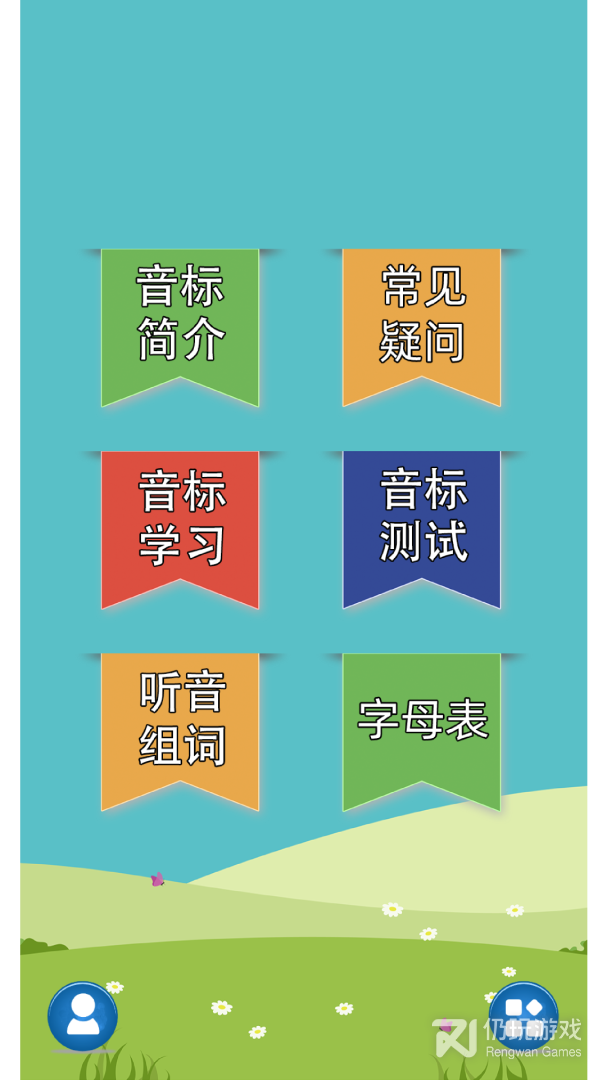Open the 音标测试 quiz
The height and width of the screenshot is (1080, 607).
click(x=421, y=519)
